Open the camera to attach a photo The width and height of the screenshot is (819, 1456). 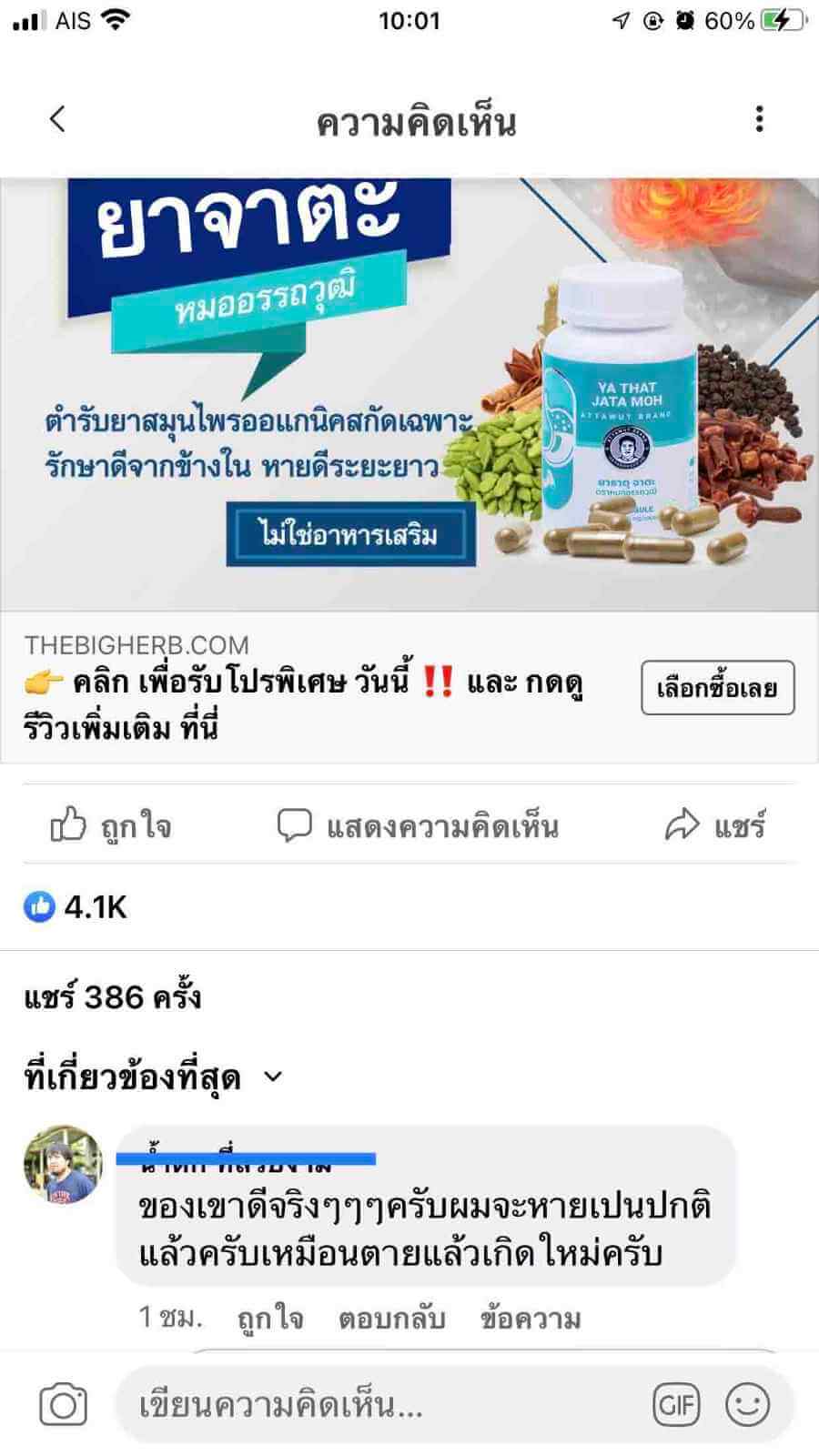(63, 1405)
